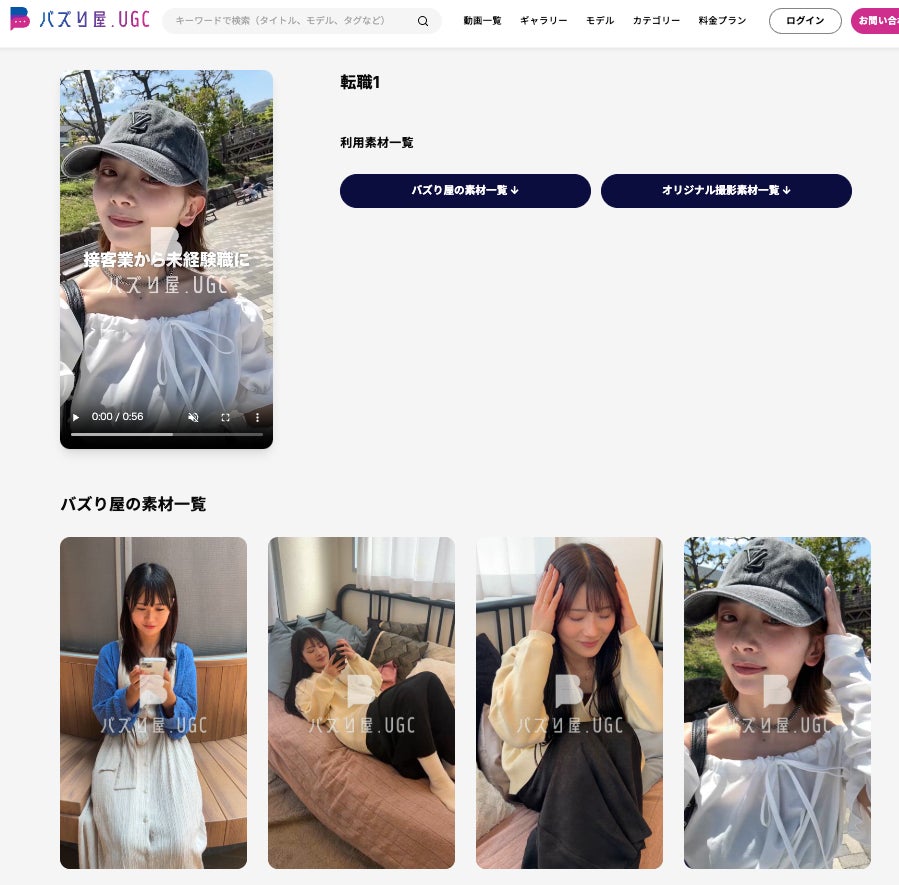
Task: Jump to バズり屋の素材一覧 section button
Action: tap(465, 190)
